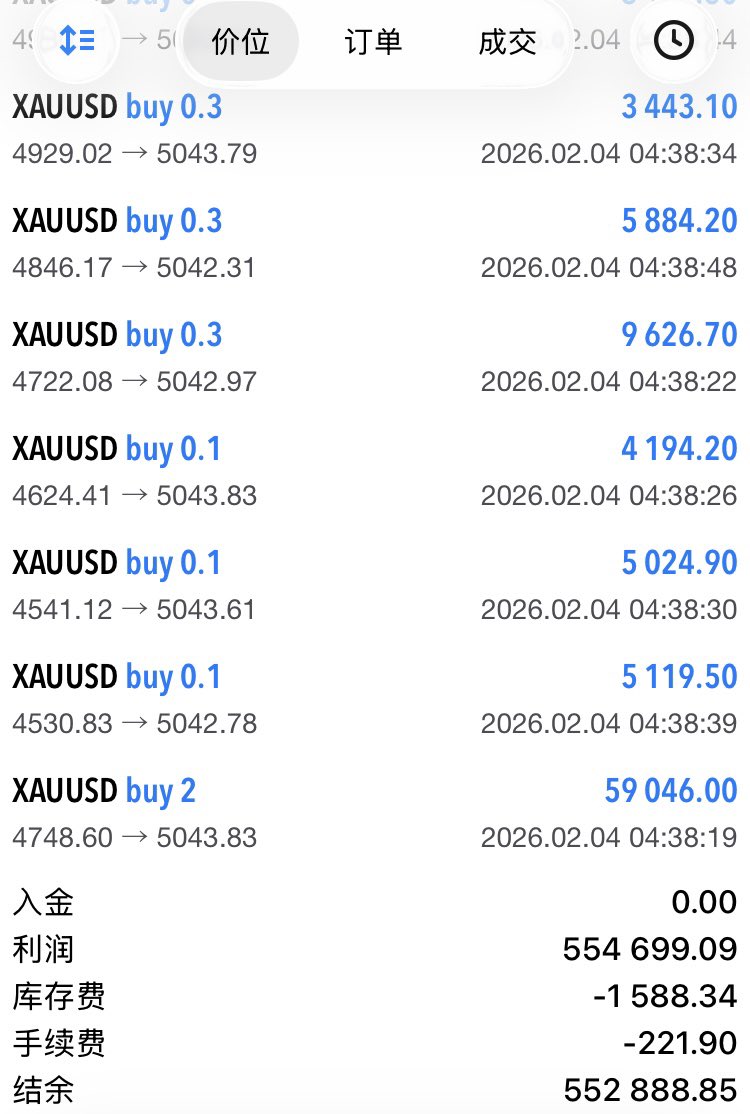
Task: Open the clock history period selector
Action: (674, 41)
